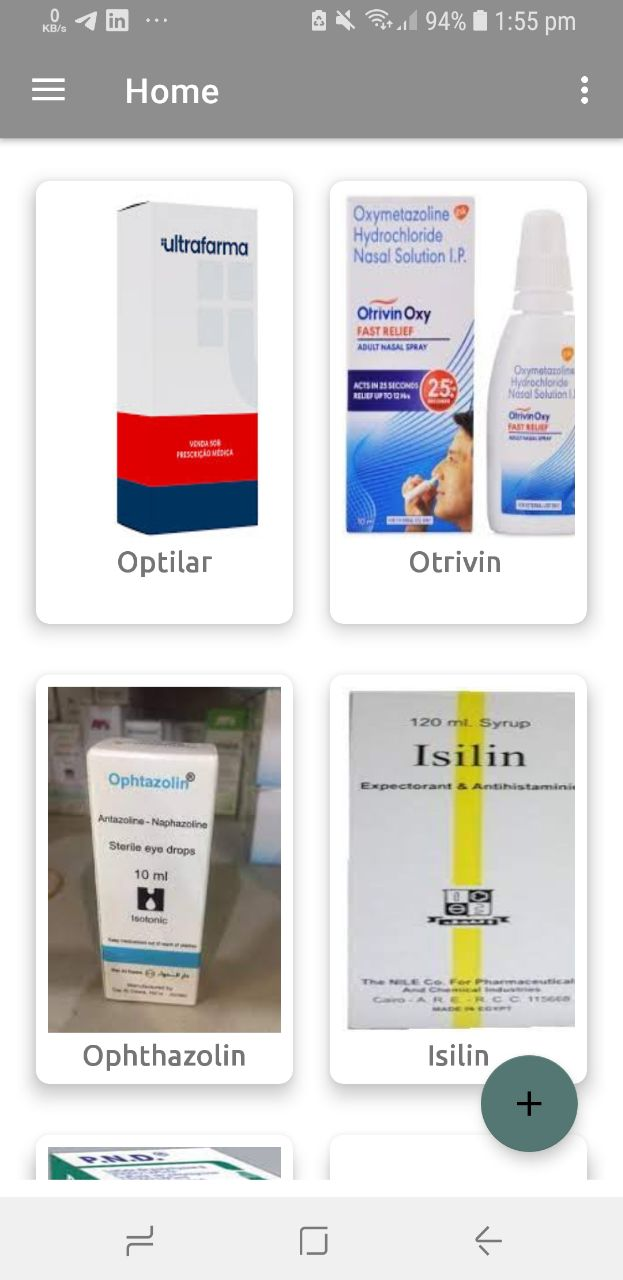Open the hamburger drawer menu
The width and height of the screenshot is (623, 1280).
(48, 91)
